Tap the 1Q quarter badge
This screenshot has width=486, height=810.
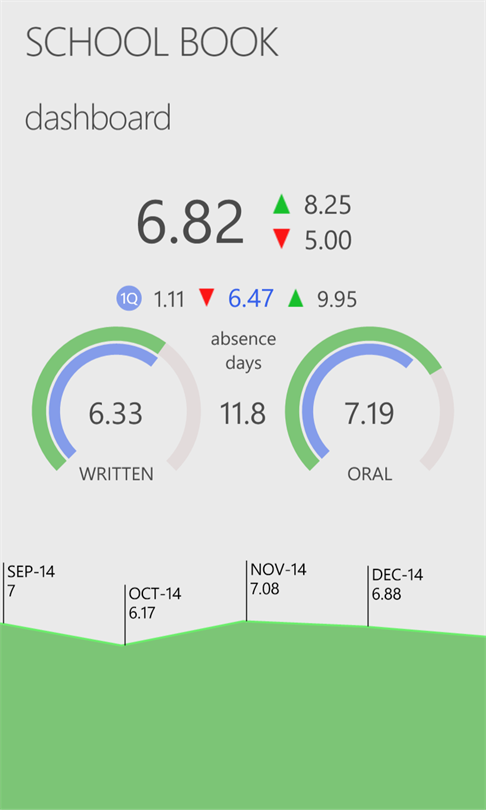tap(129, 300)
